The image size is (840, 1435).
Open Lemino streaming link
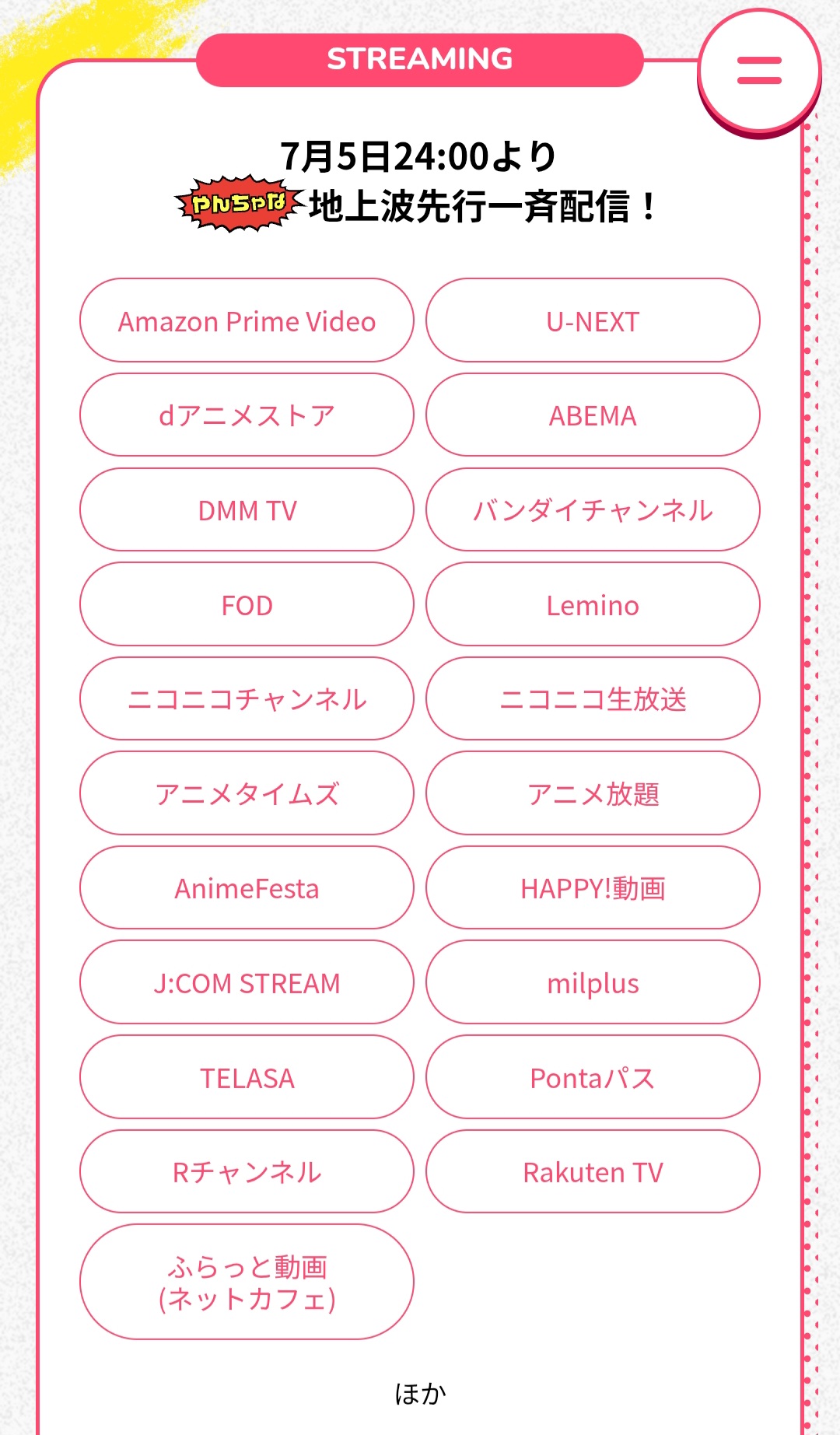click(x=593, y=604)
